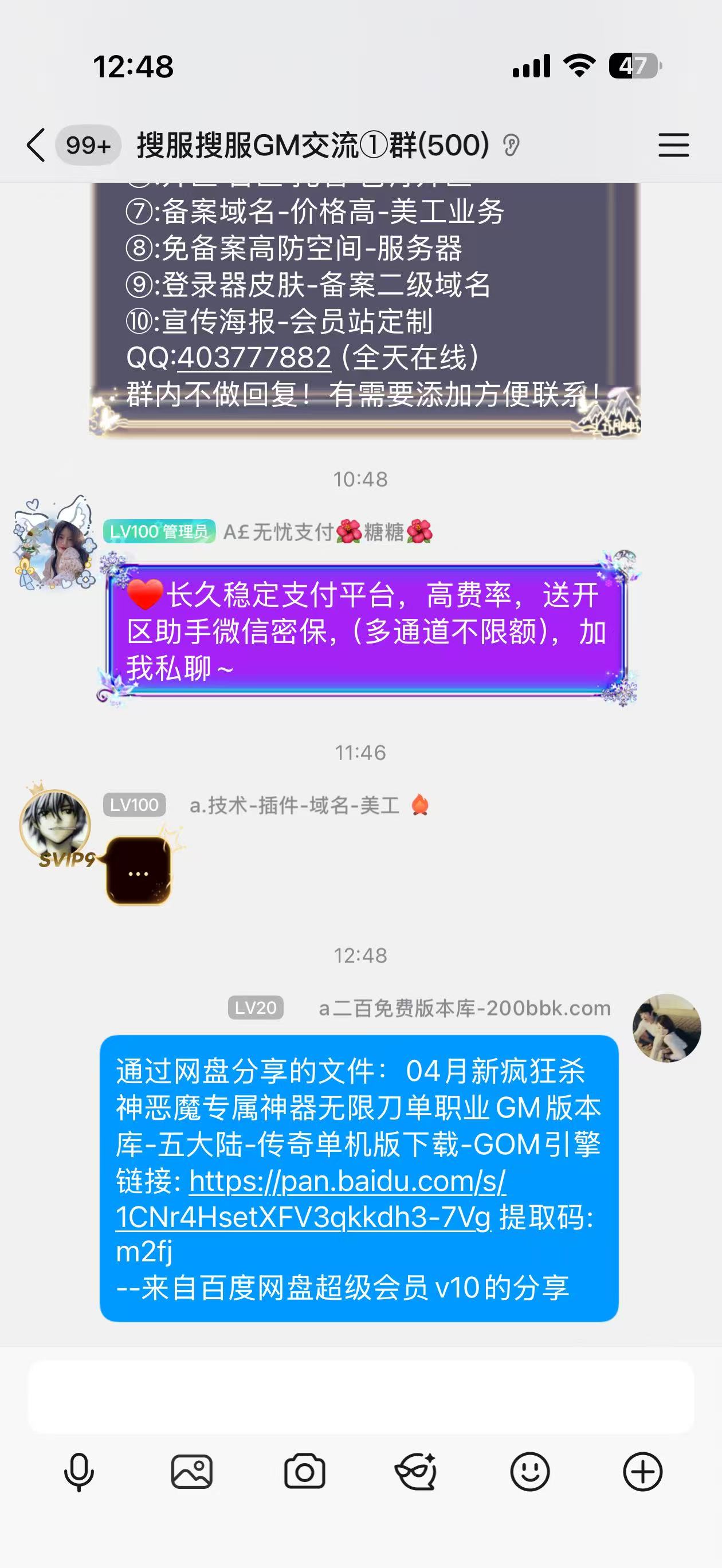Tap the 99+ unread messages badge
This screenshot has width=722, height=1568.
(x=88, y=145)
